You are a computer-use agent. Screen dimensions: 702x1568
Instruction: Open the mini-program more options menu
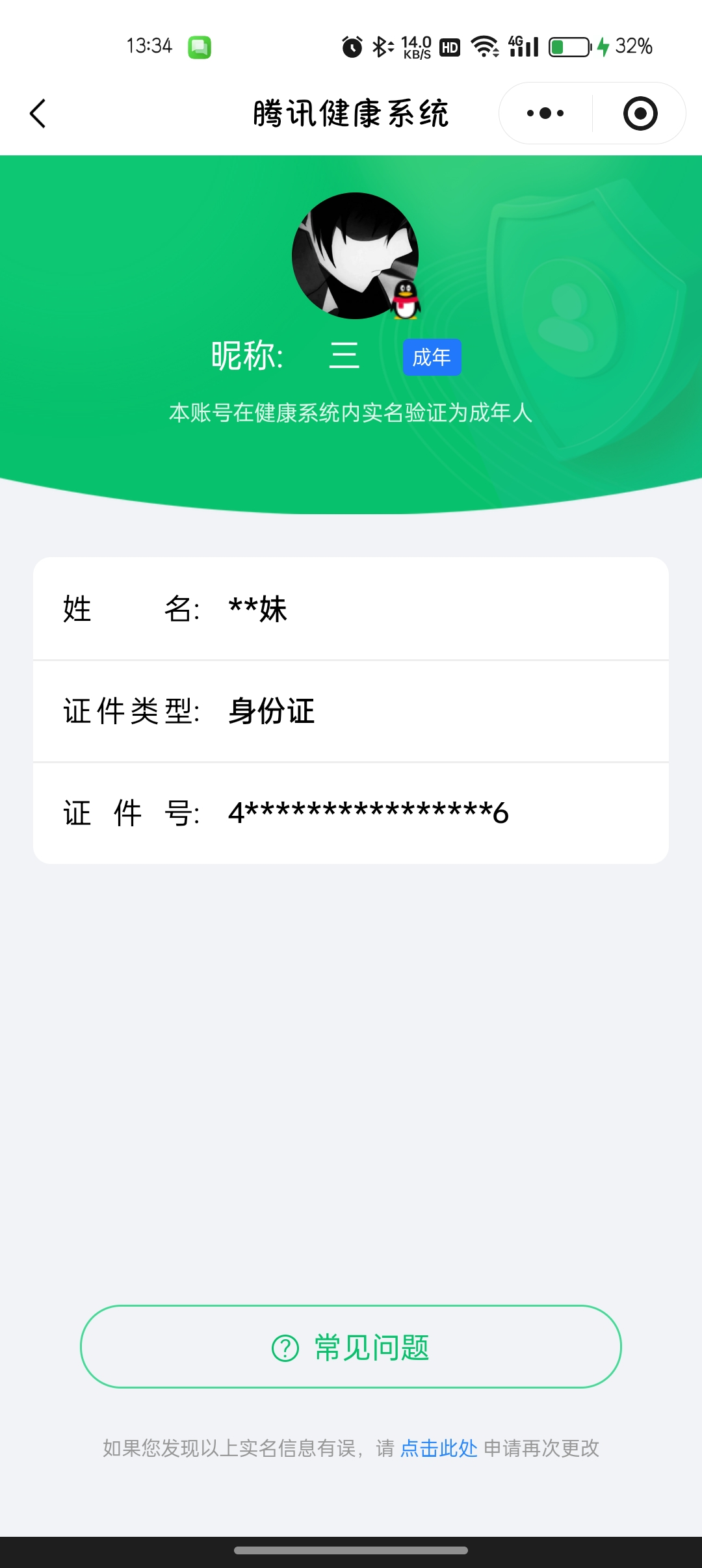click(544, 112)
